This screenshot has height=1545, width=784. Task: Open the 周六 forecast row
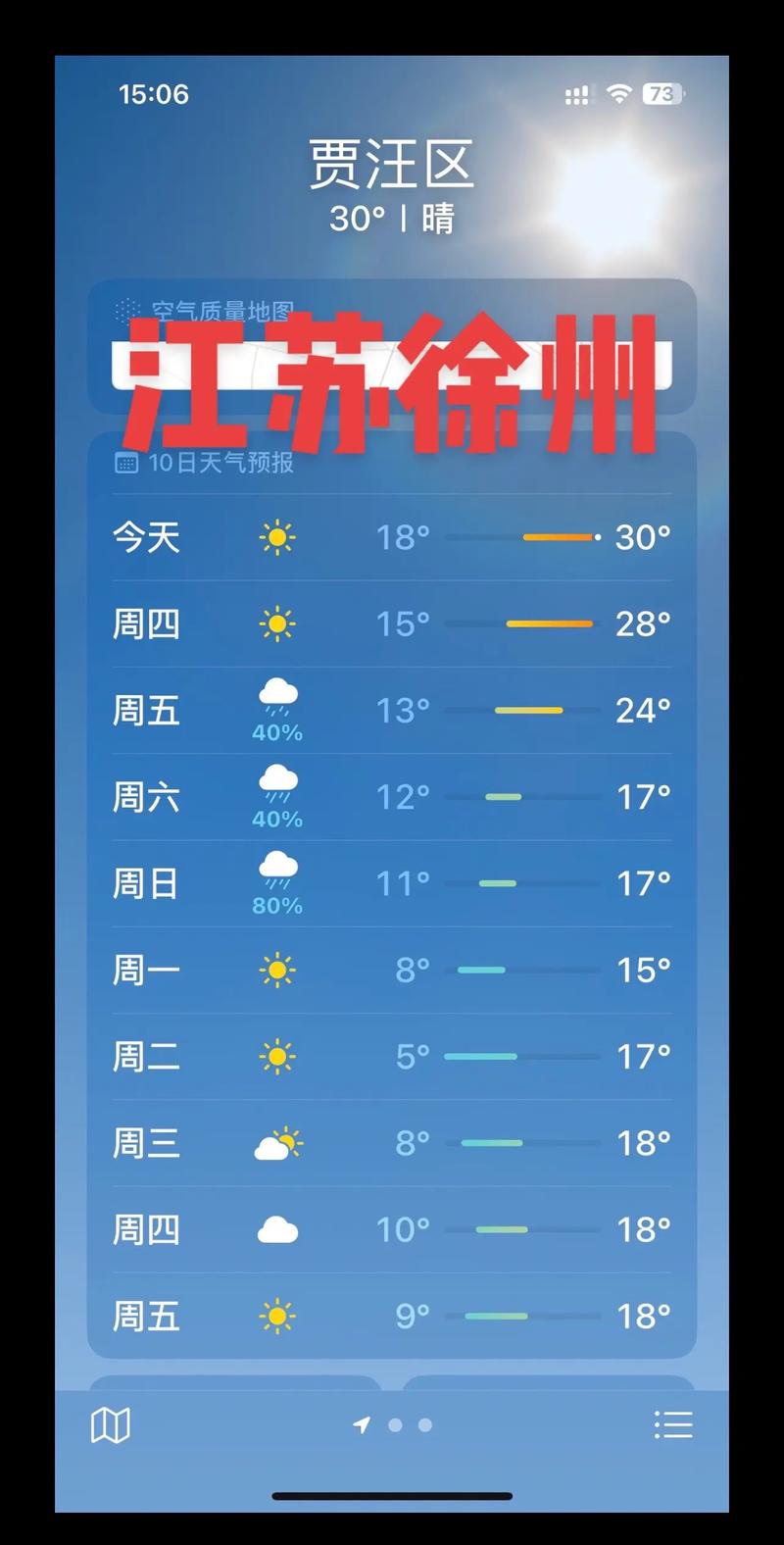pyautogui.click(x=392, y=796)
